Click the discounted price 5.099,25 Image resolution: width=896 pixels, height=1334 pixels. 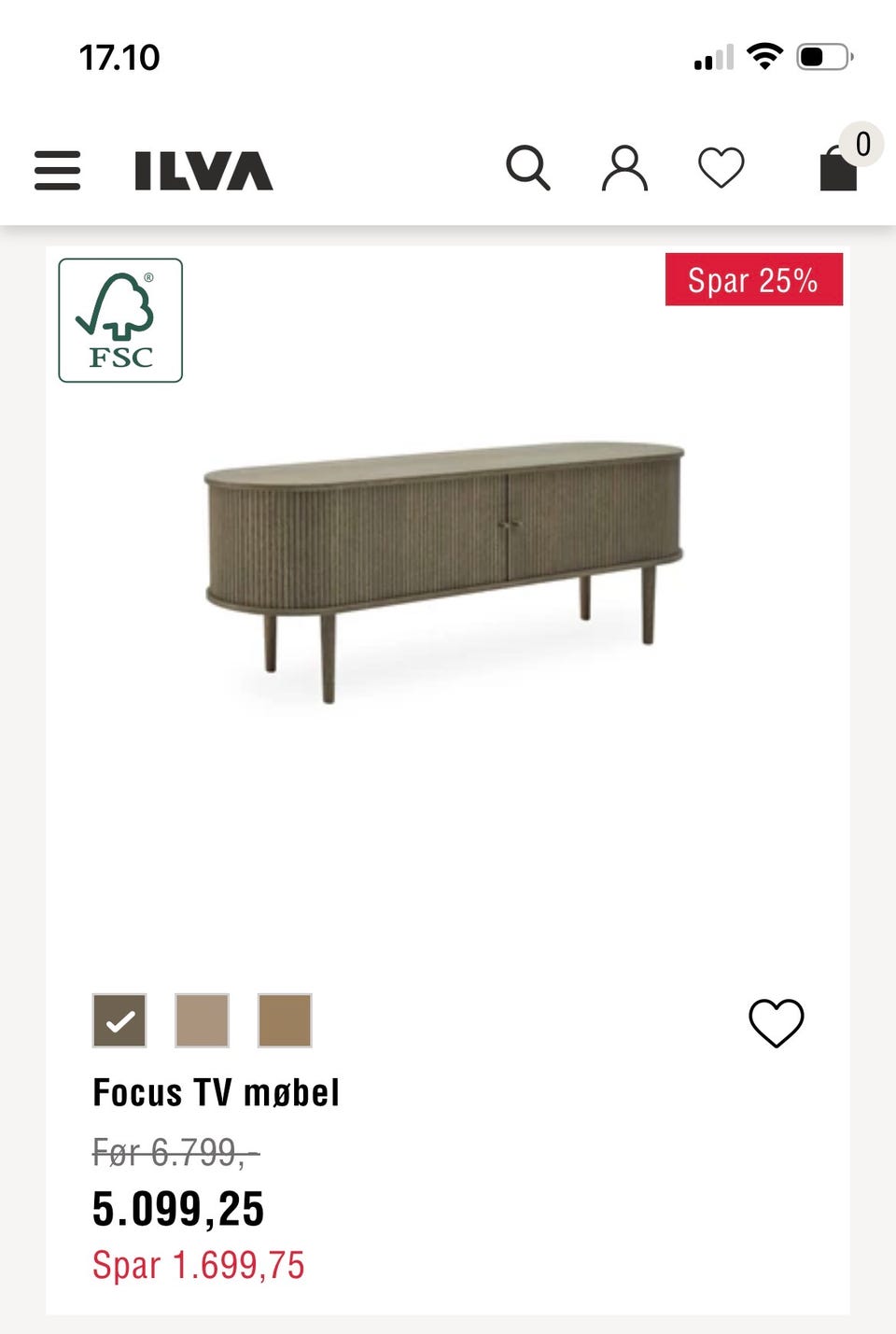click(x=178, y=1208)
